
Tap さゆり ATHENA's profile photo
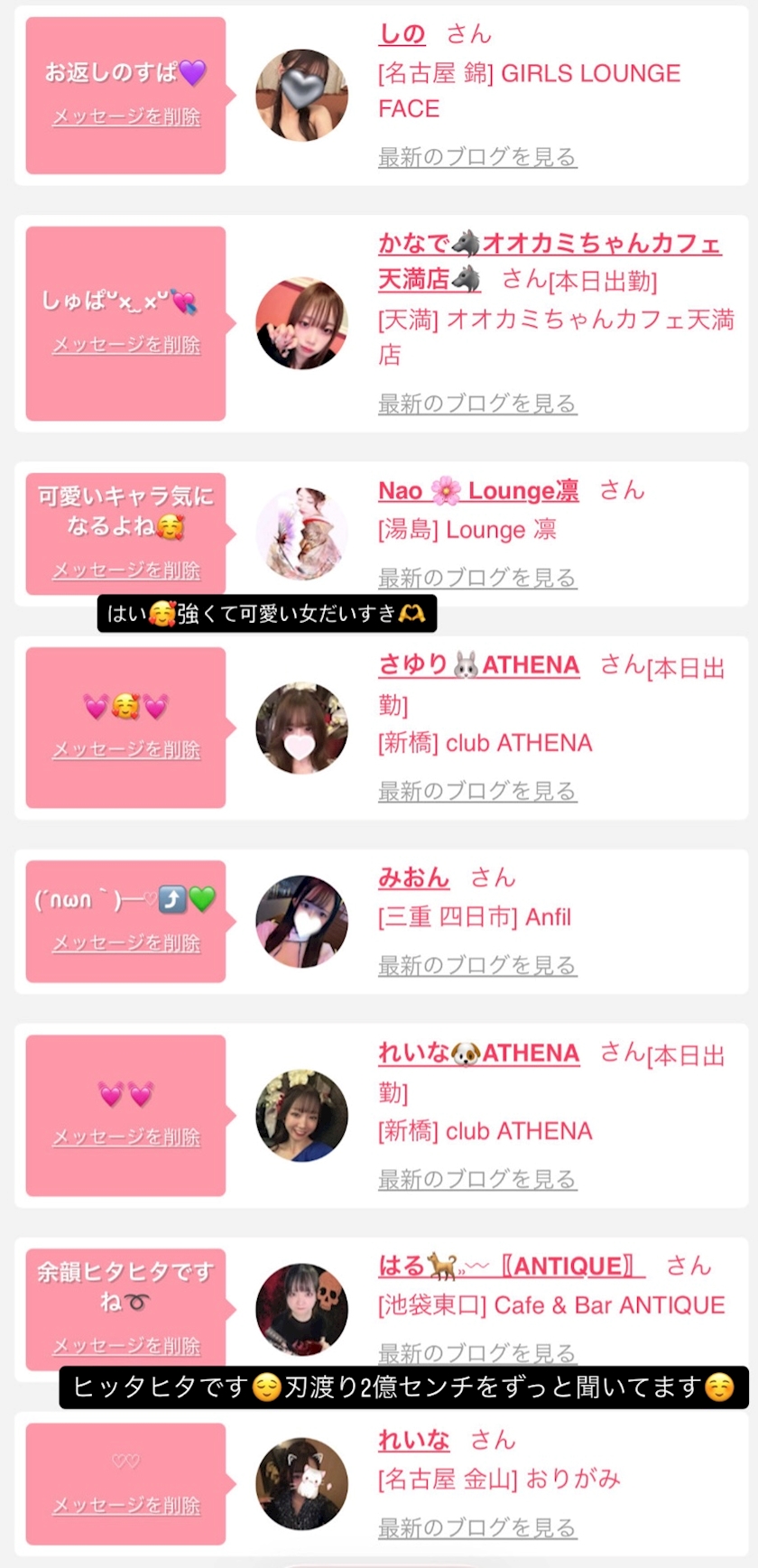tap(301, 728)
